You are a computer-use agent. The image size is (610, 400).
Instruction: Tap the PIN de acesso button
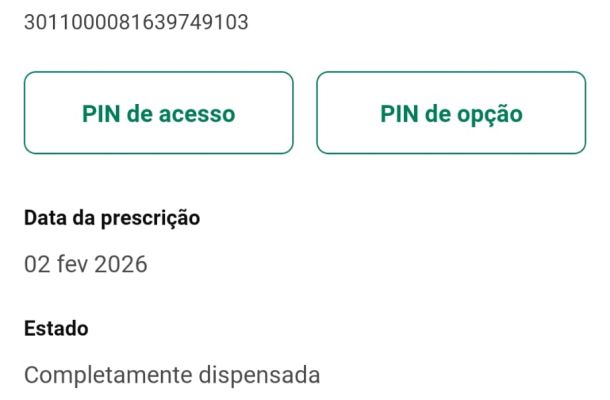tap(158, 113)
